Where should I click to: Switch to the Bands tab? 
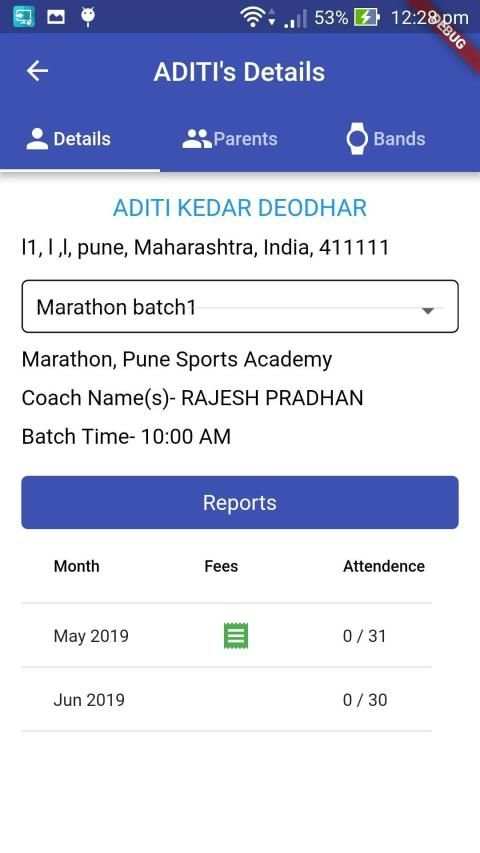385,139
